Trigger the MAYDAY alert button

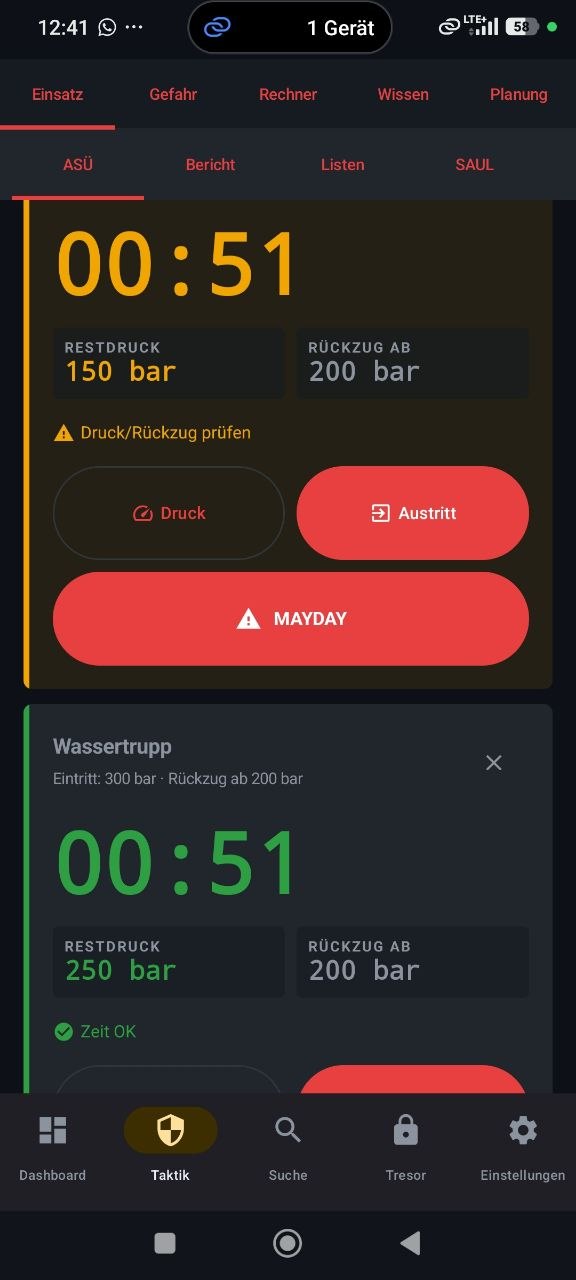[x=291, y=619]
